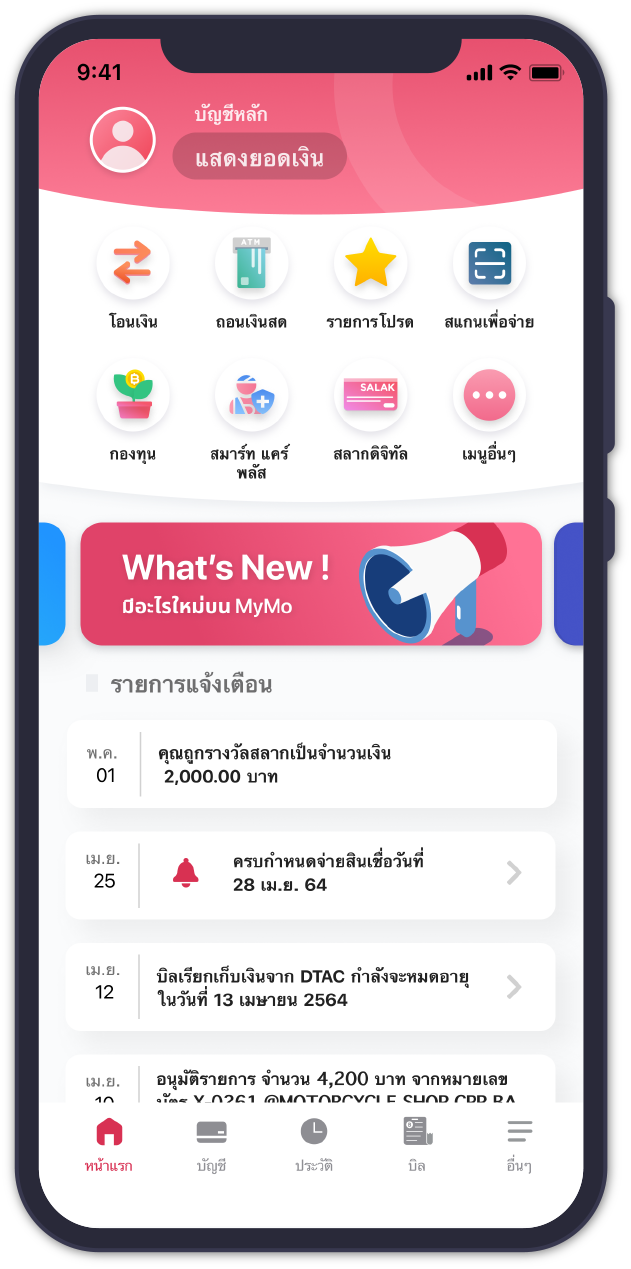The width and height of the screenshot is (631, 1269).
Task: Open เมนูอื่นๆ more menus
Action: point(489,396)
